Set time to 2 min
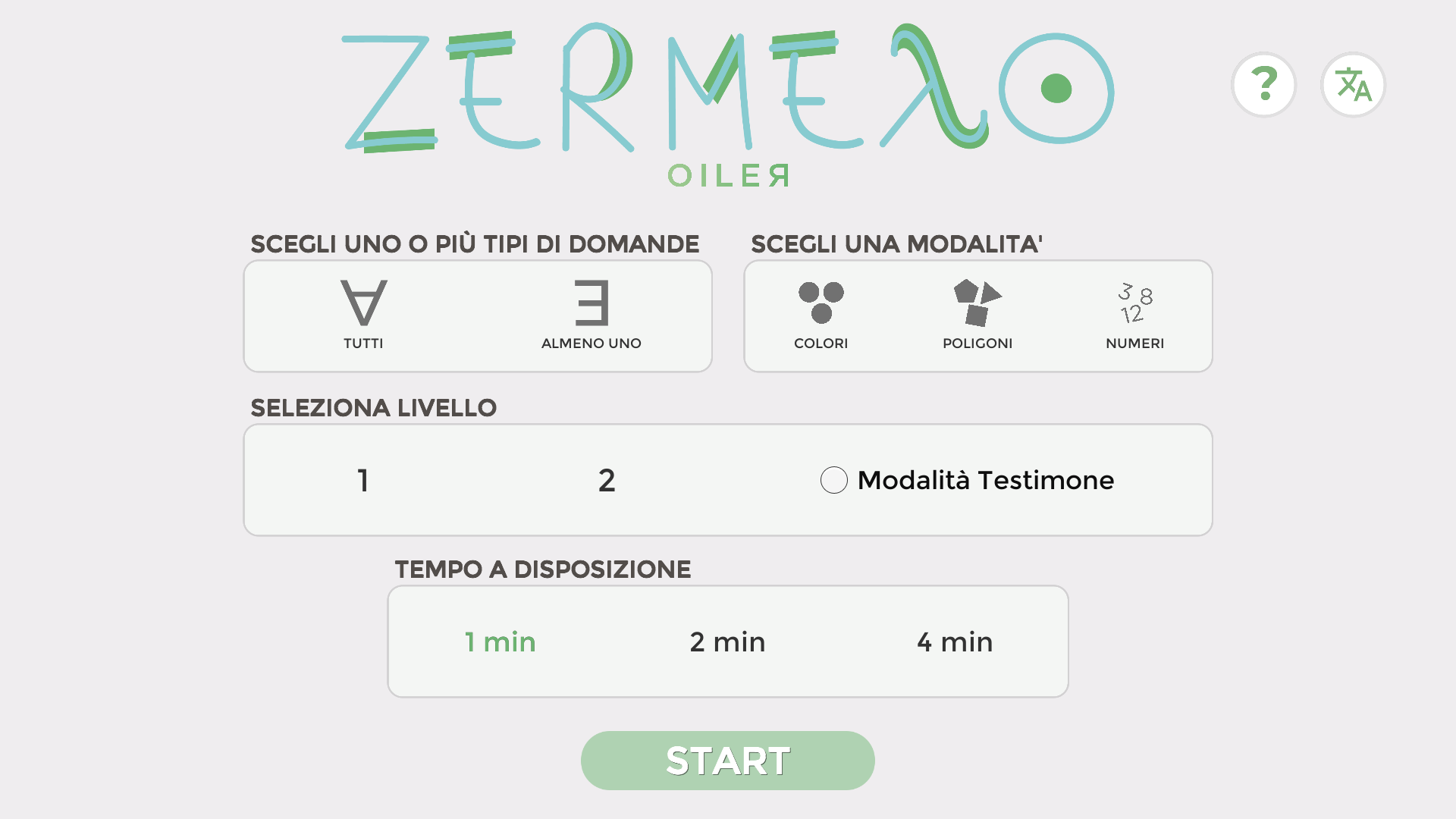Image resolution: width=1456 pixels, height=819 pixels. [728, 642]
